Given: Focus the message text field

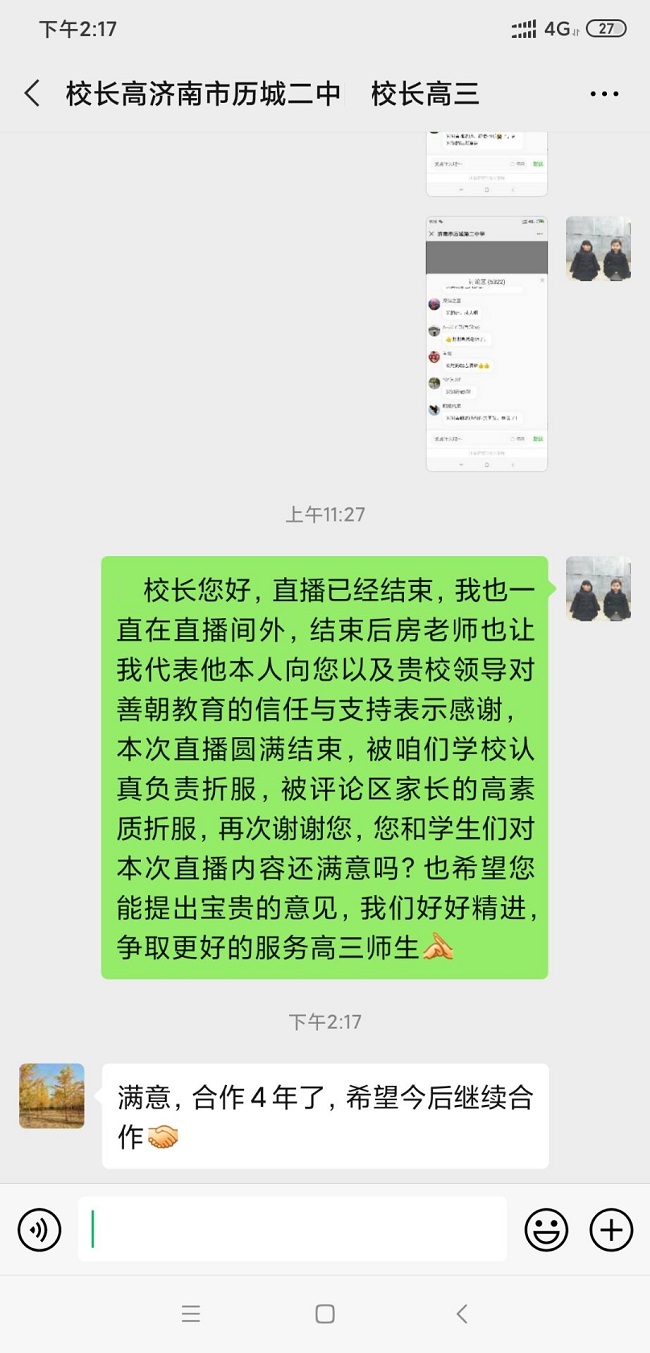Looking at the screenshot, I should (292, 1229).
